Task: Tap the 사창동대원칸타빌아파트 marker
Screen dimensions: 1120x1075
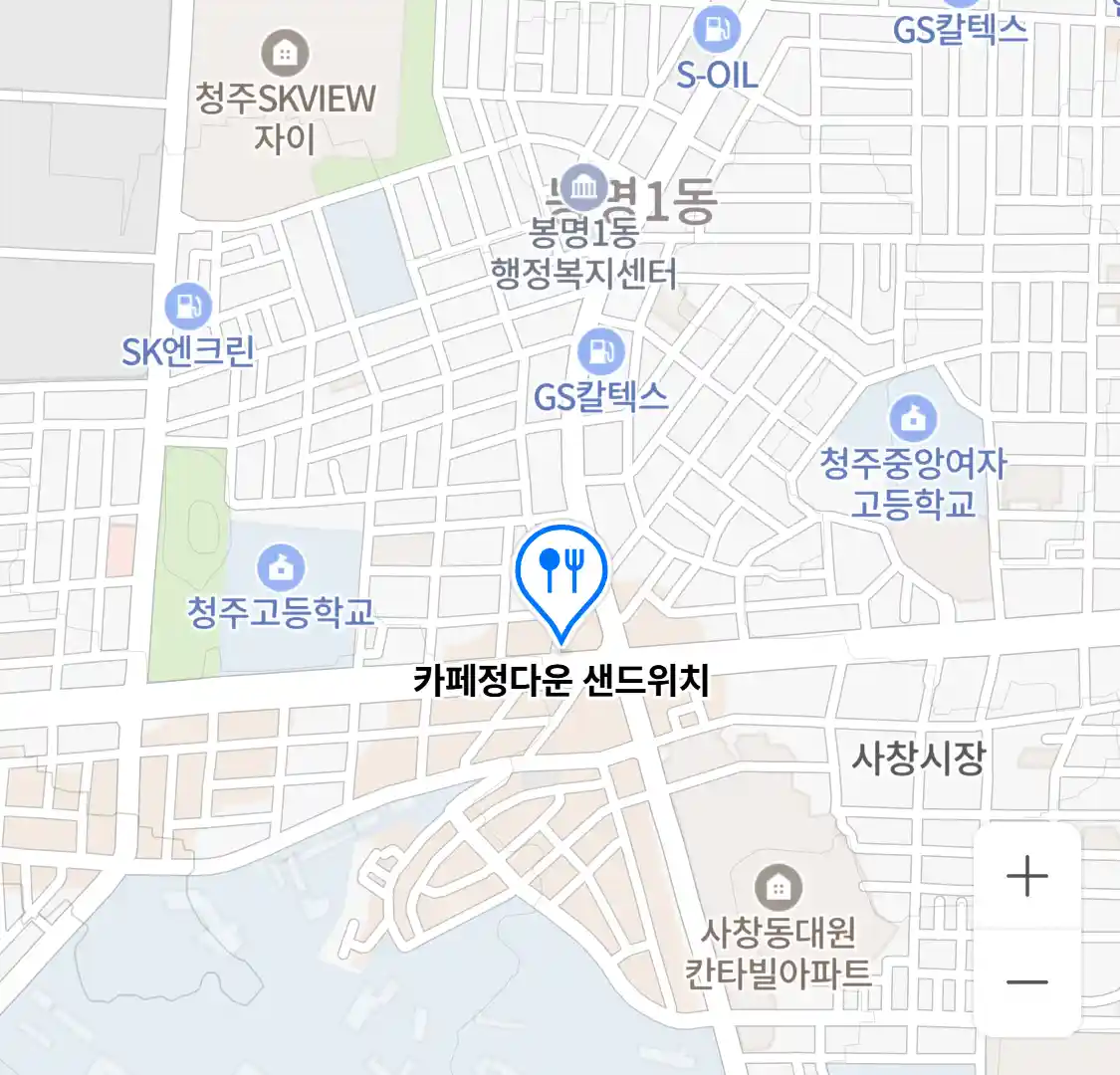Action: [x=778, y=886]
